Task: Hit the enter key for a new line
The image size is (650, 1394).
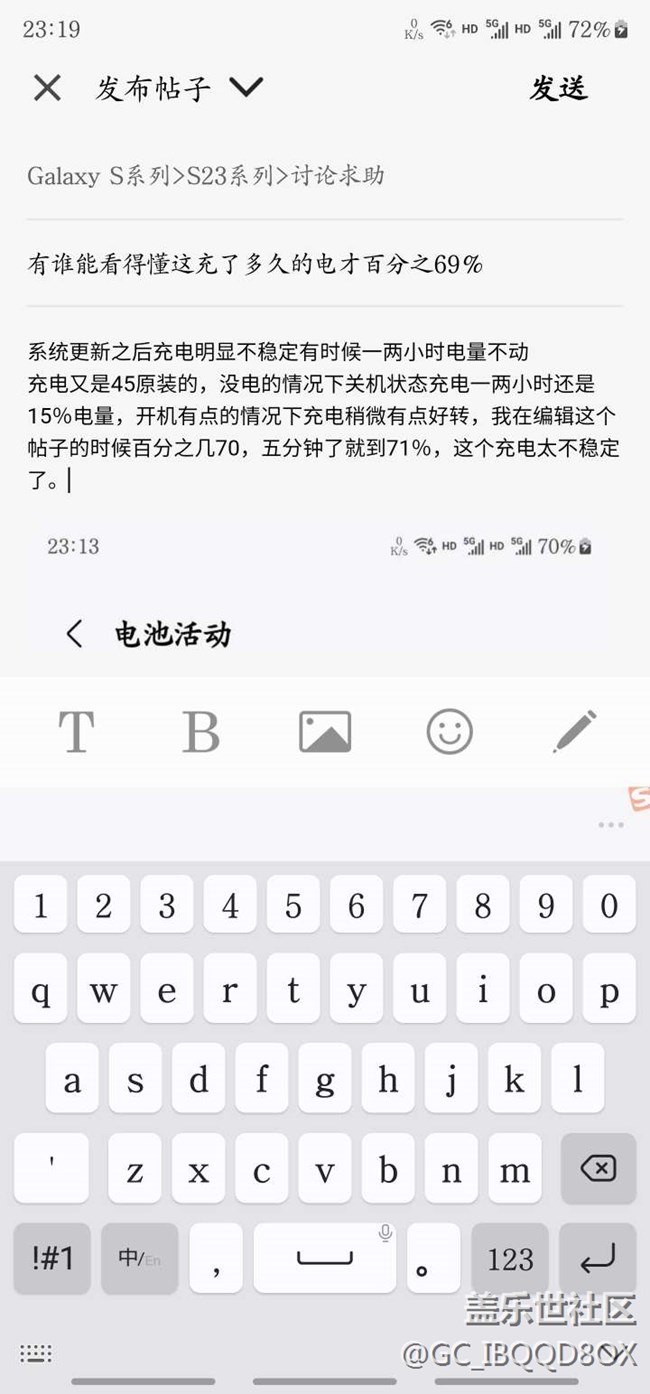Action: 598,1258
